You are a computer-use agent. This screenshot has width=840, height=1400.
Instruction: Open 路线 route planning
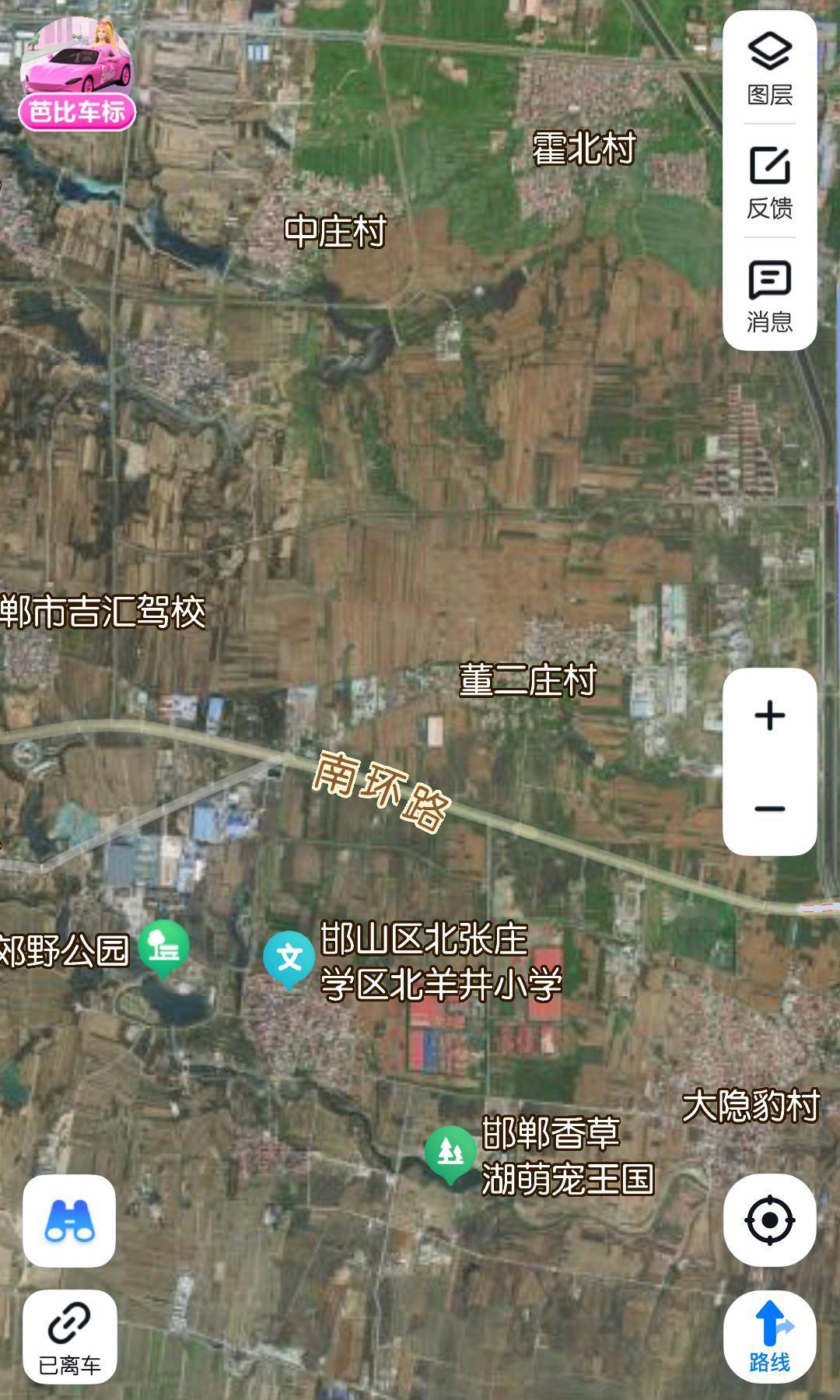[x=769, y=1336]
